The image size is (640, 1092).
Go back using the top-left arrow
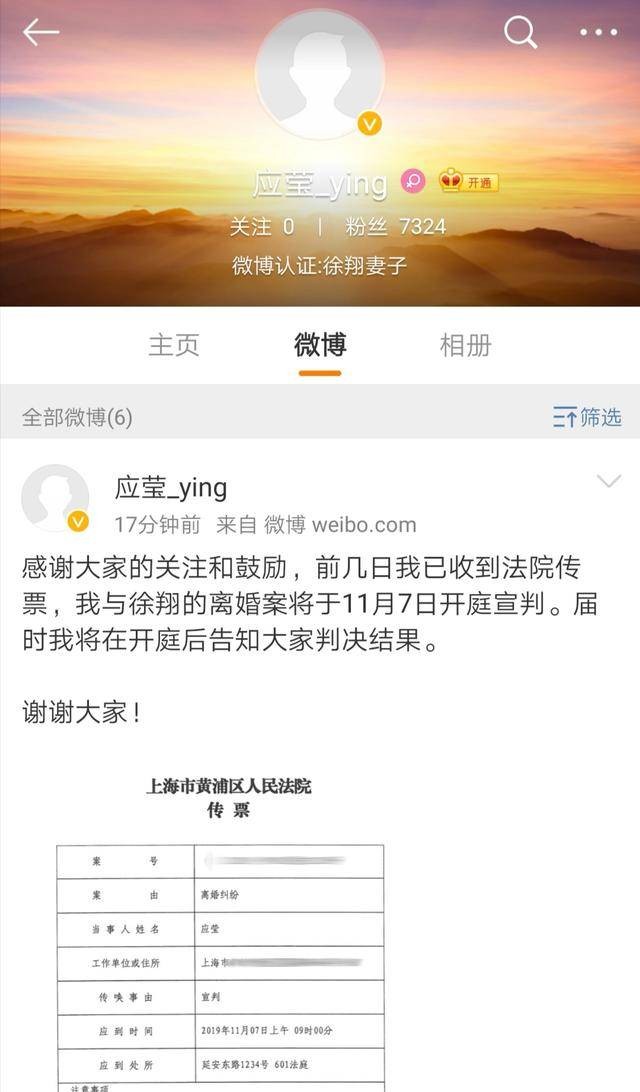click(x=41, y=33)
